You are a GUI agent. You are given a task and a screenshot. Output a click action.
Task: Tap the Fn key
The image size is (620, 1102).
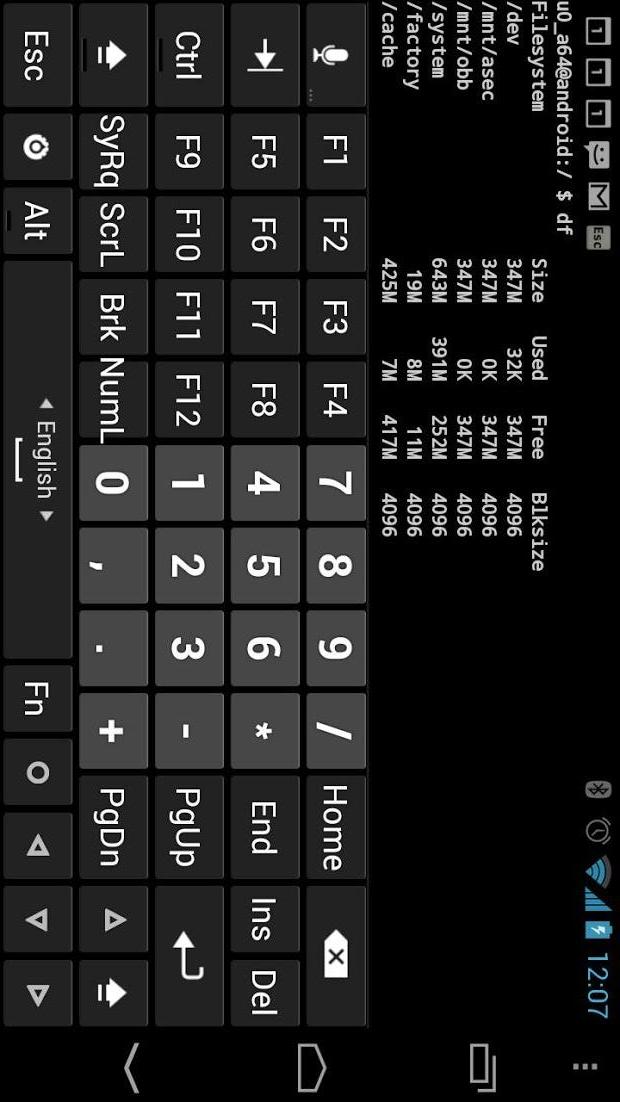tap(37, 698)
